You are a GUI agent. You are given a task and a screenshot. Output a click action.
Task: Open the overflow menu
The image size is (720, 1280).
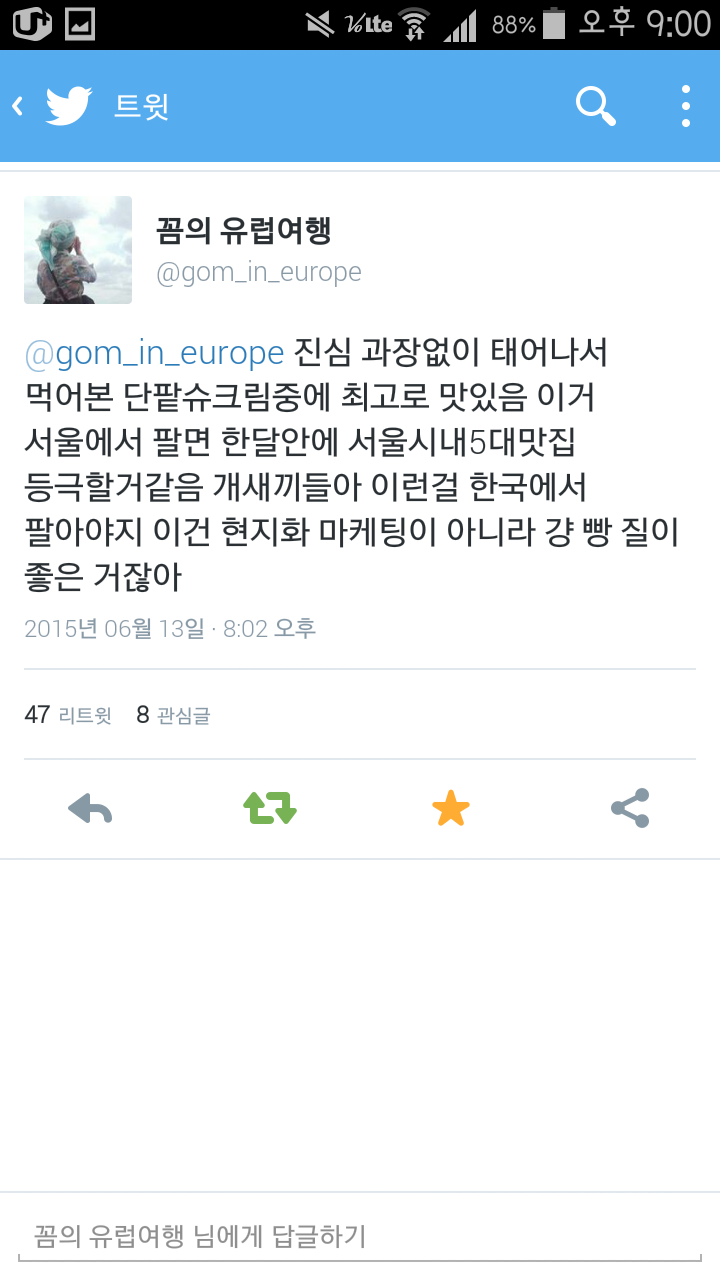(x=686, y=106)
